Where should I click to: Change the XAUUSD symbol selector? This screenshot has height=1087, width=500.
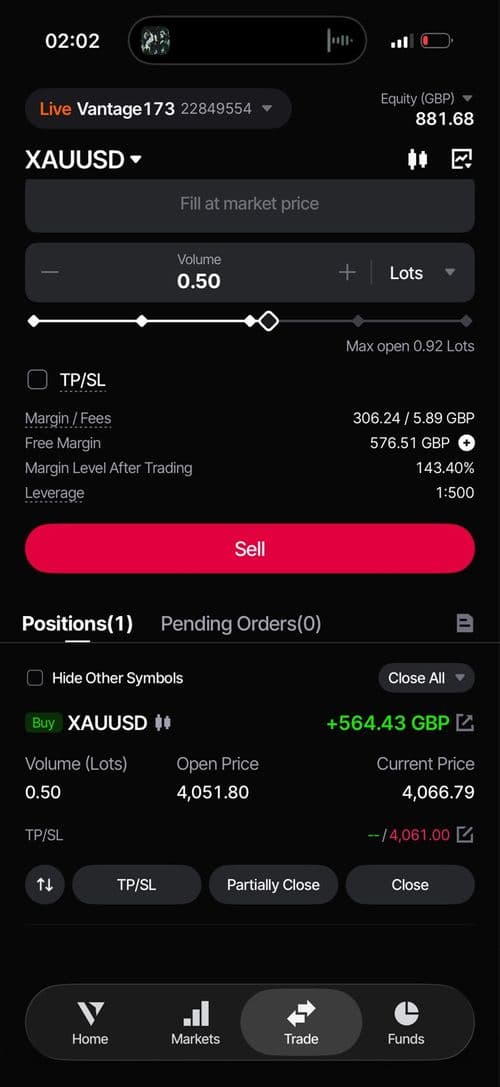[83, 159]
